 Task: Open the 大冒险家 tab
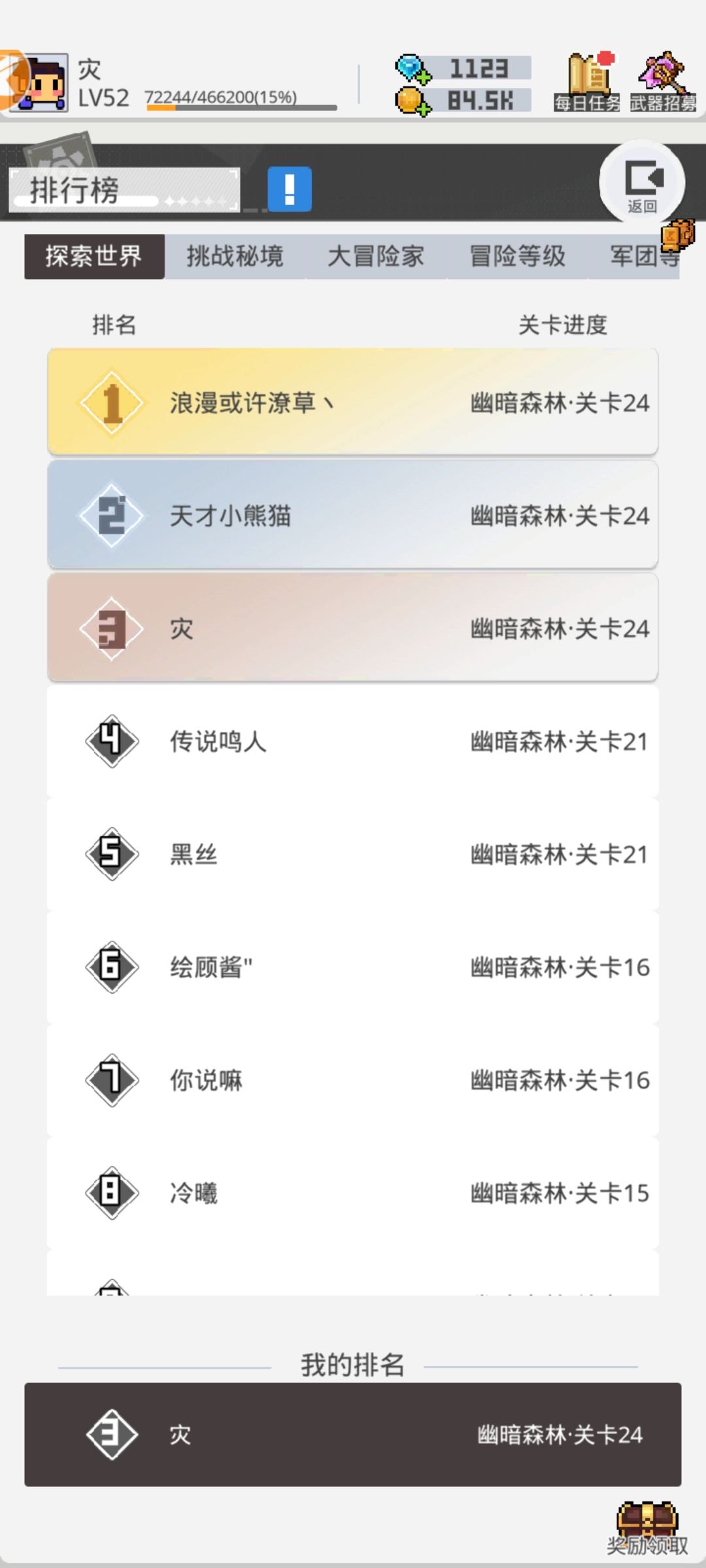coord(377,256)
